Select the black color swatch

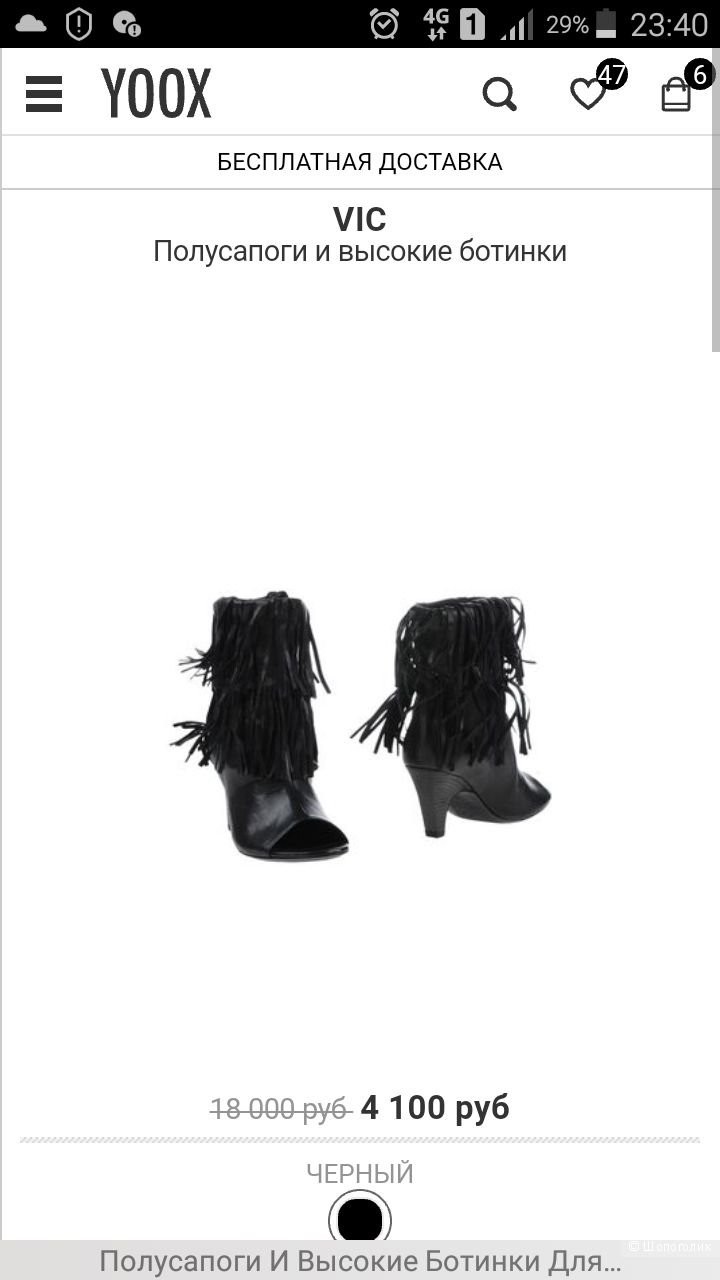(360, 1218)
